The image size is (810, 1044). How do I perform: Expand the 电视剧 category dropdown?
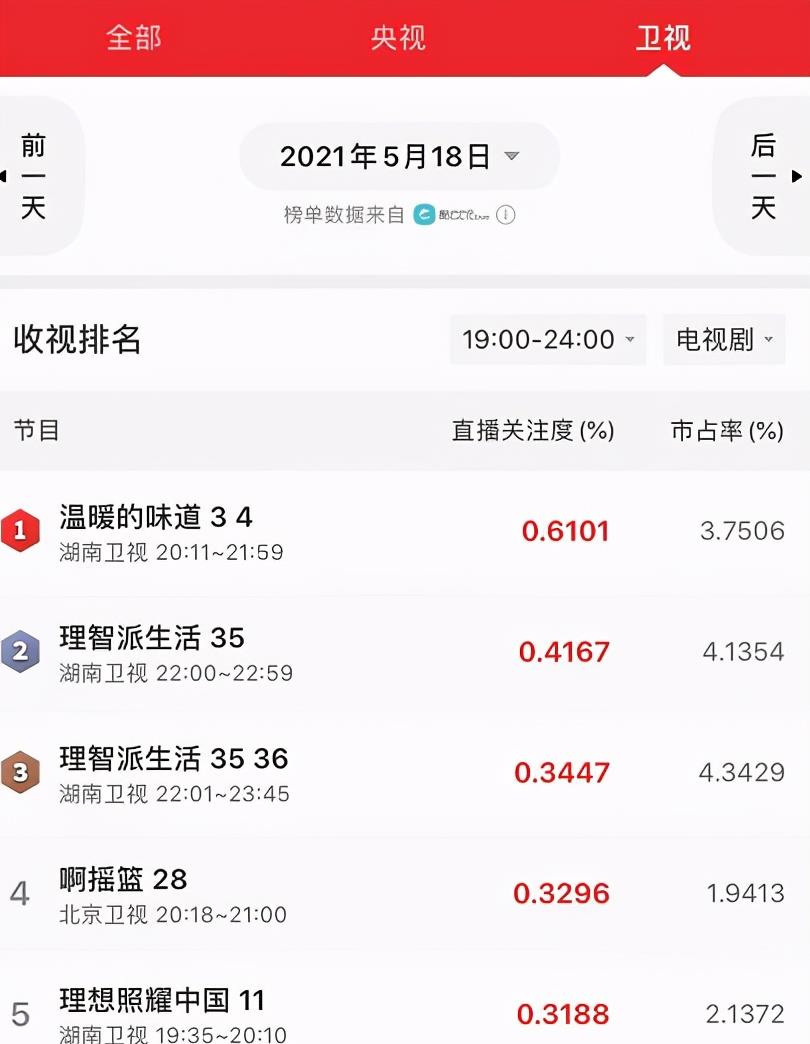(x=724, y=340)
